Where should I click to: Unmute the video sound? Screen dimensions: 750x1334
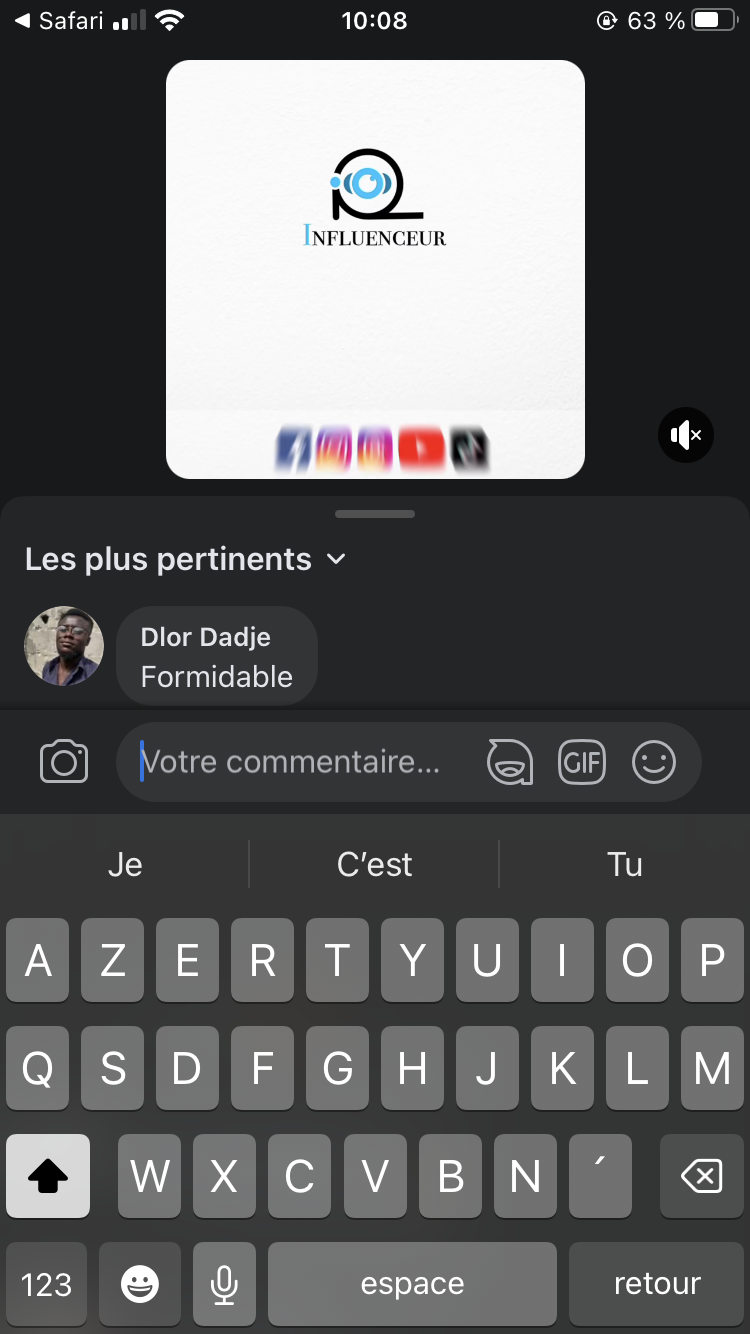(x=685, y=435)
